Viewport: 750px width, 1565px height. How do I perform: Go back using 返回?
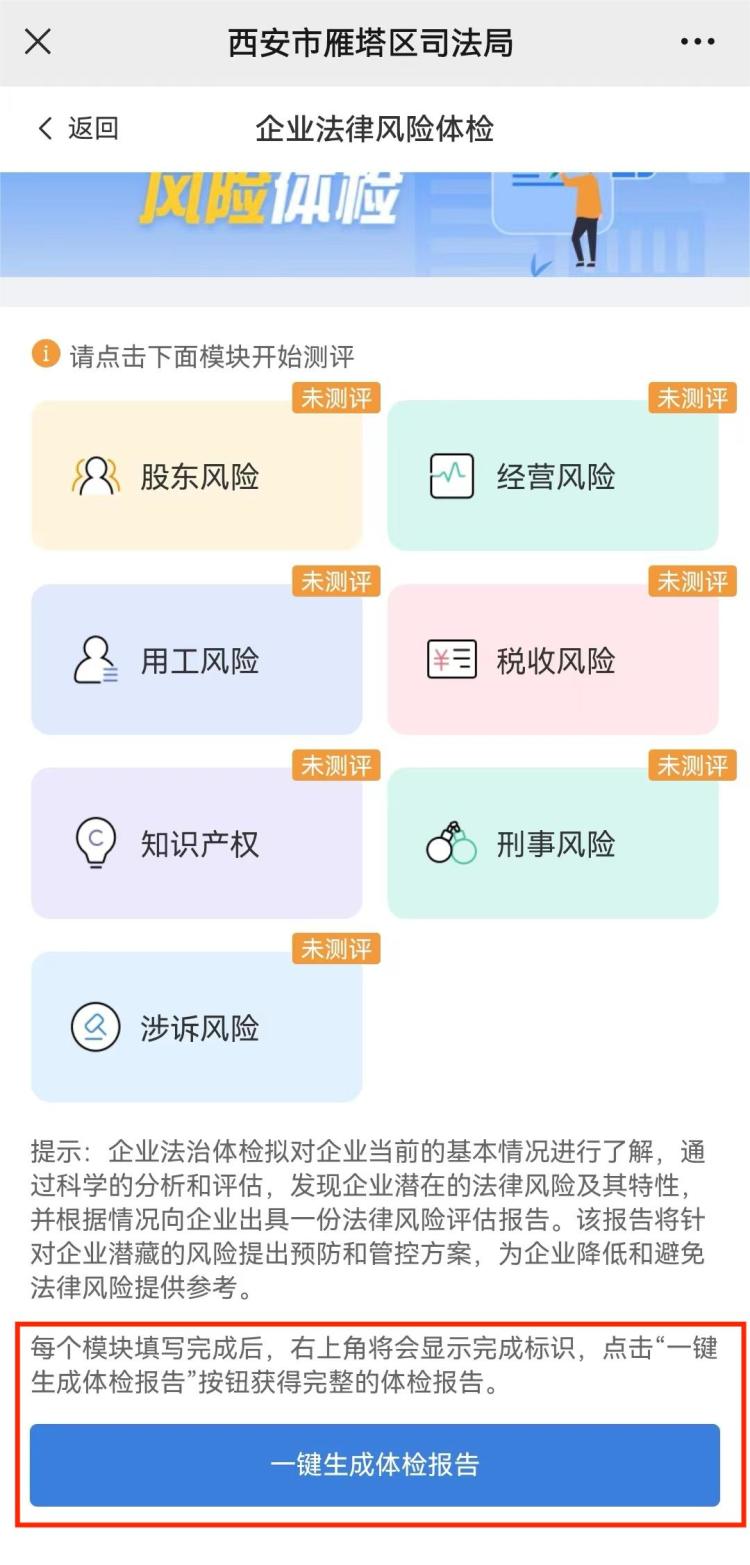tap(78, 128)
